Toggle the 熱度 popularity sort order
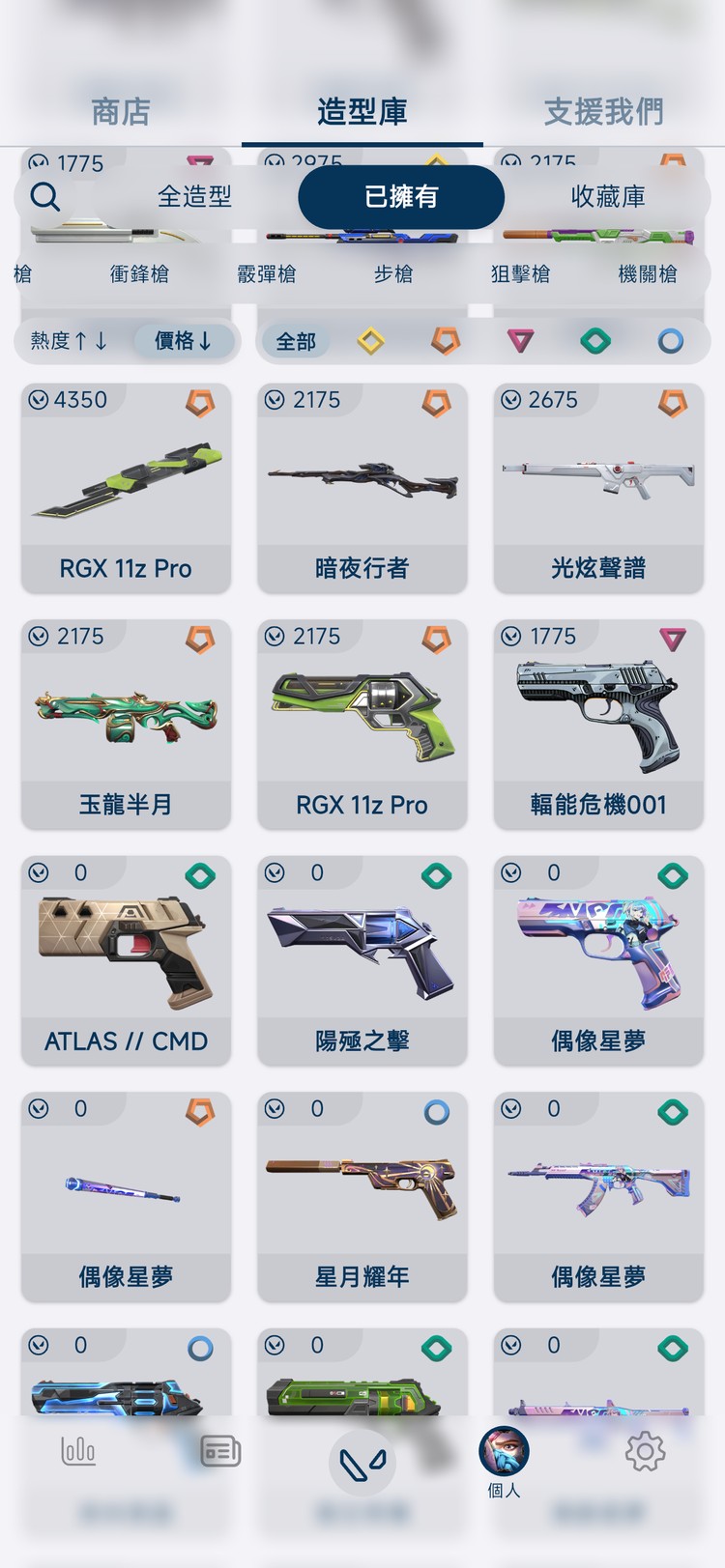The height and width of the screenshot is (1568, 725). tap(68, 341)
